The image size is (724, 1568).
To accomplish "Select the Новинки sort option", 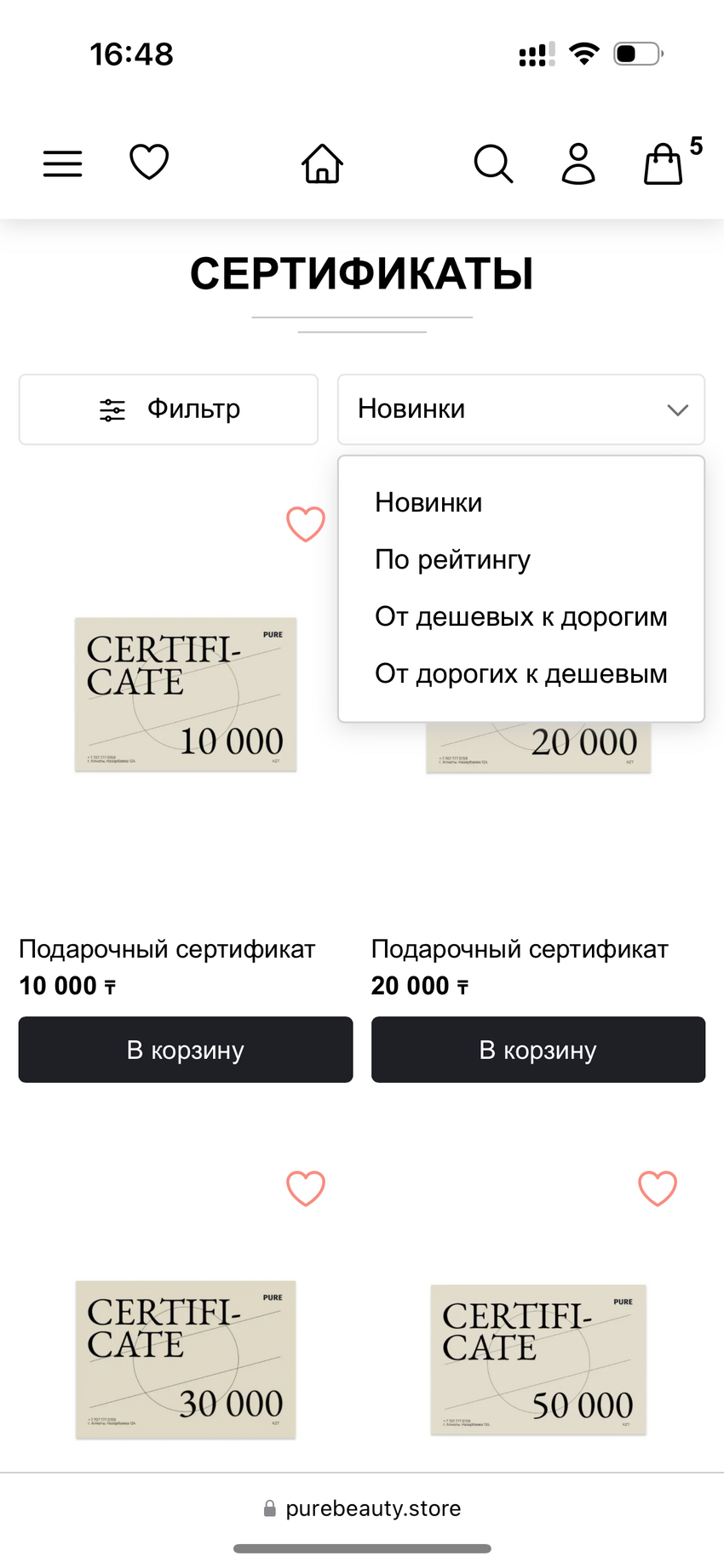I will (428, 503).
